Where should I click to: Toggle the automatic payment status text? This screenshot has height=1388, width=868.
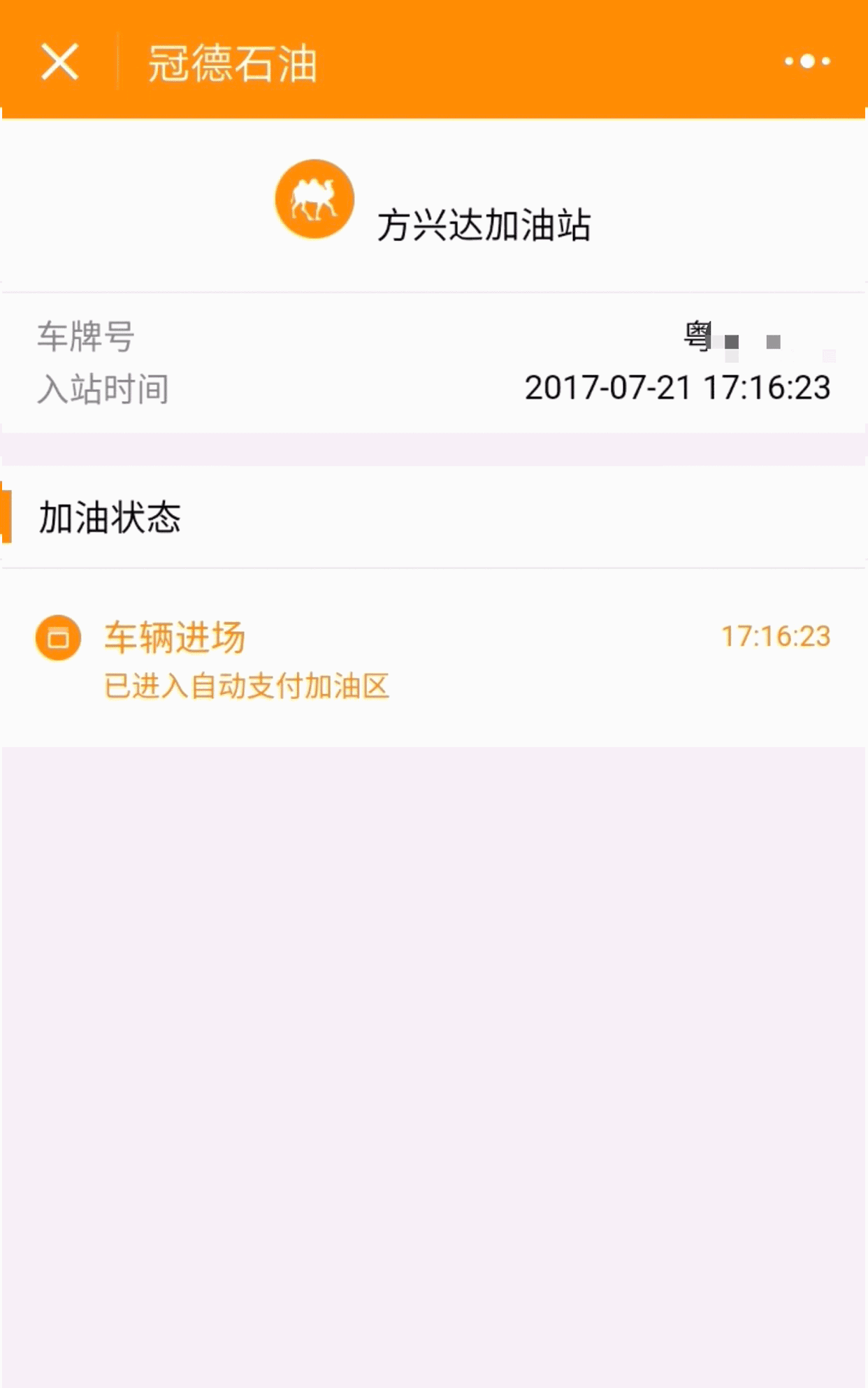click(x=246, y=687)
